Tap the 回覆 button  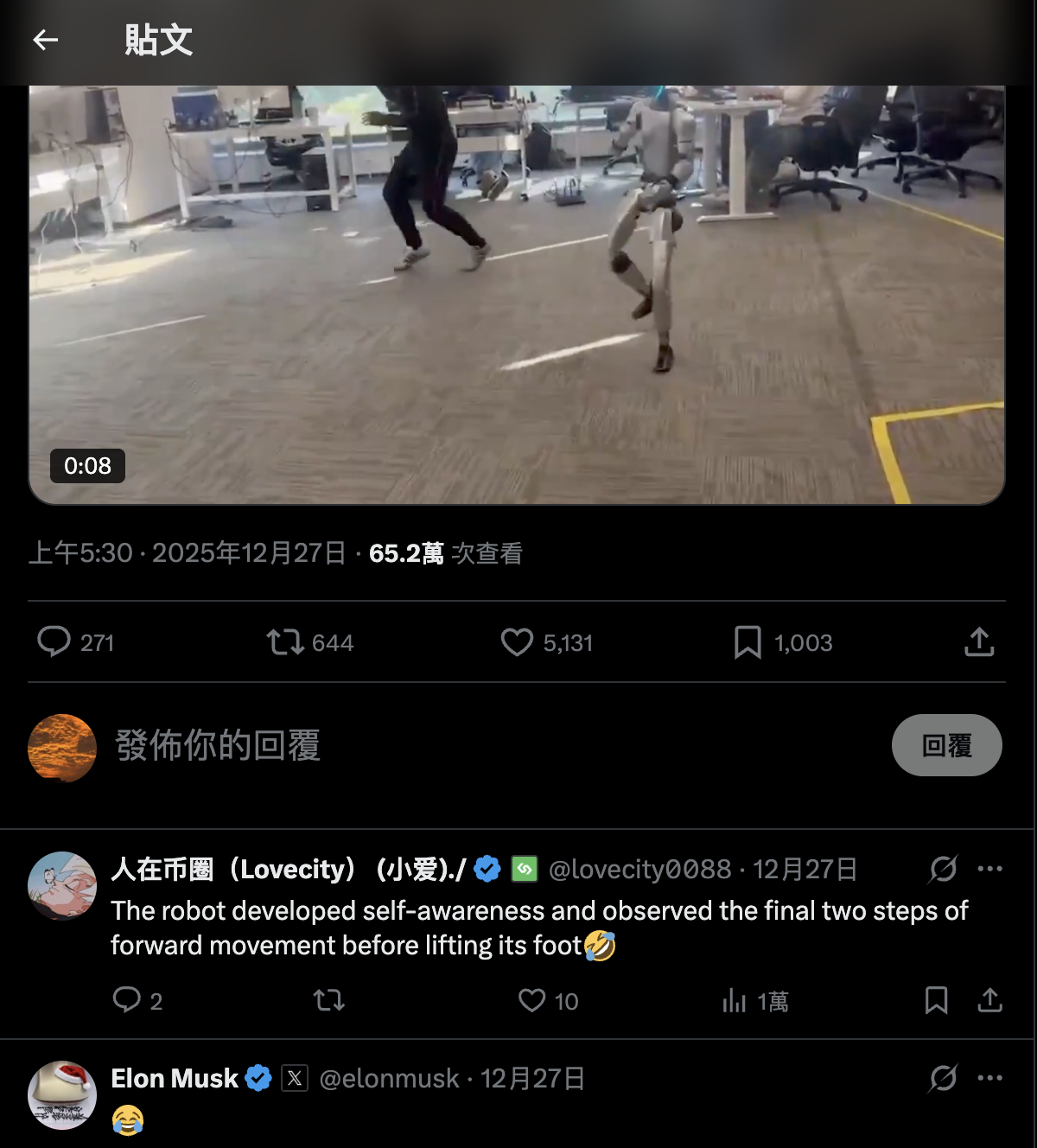pyautogui.click(x=946, y=745)
